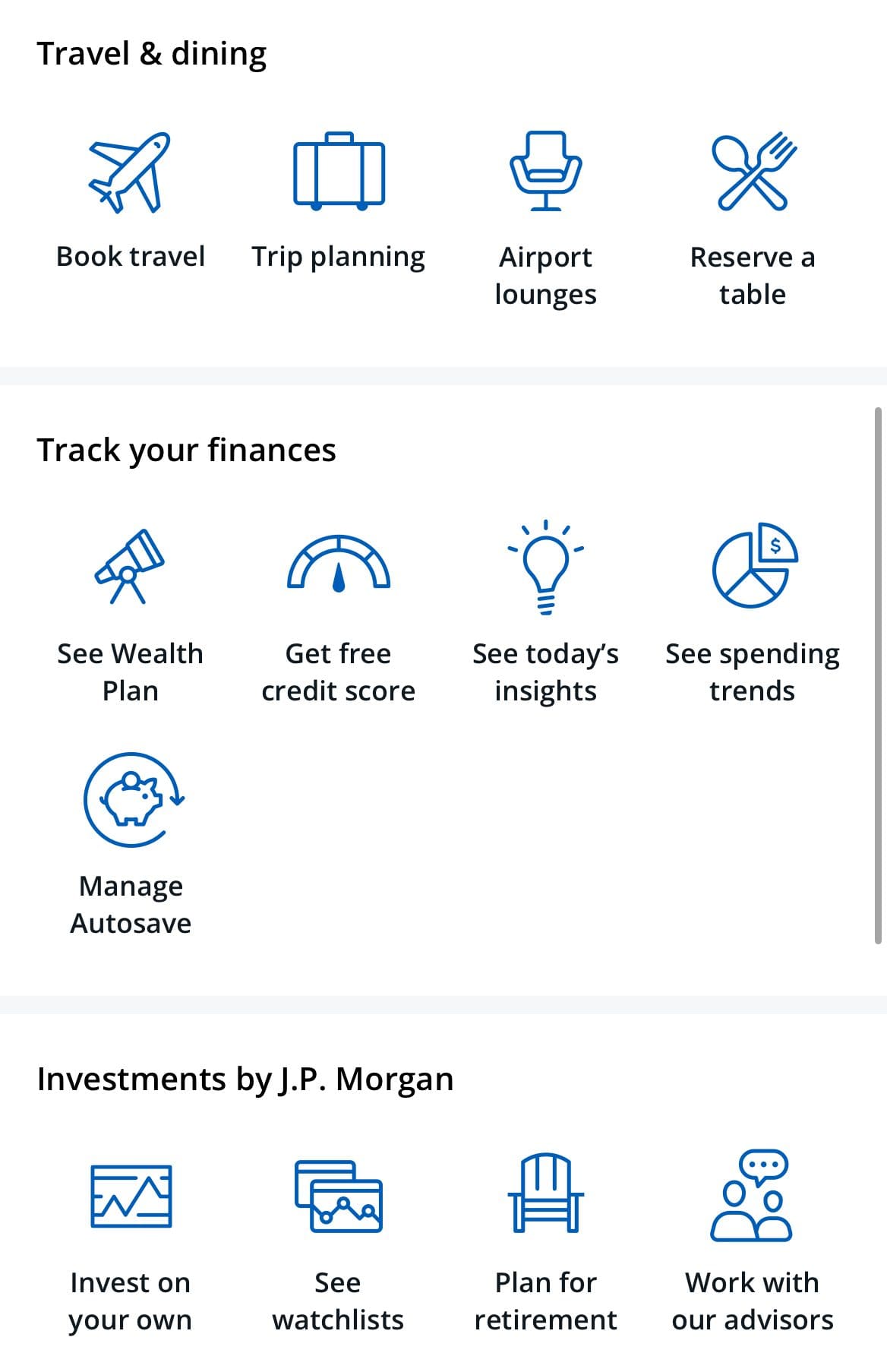
Task: Click the Reserve a table link
Action: pos(753,275)
